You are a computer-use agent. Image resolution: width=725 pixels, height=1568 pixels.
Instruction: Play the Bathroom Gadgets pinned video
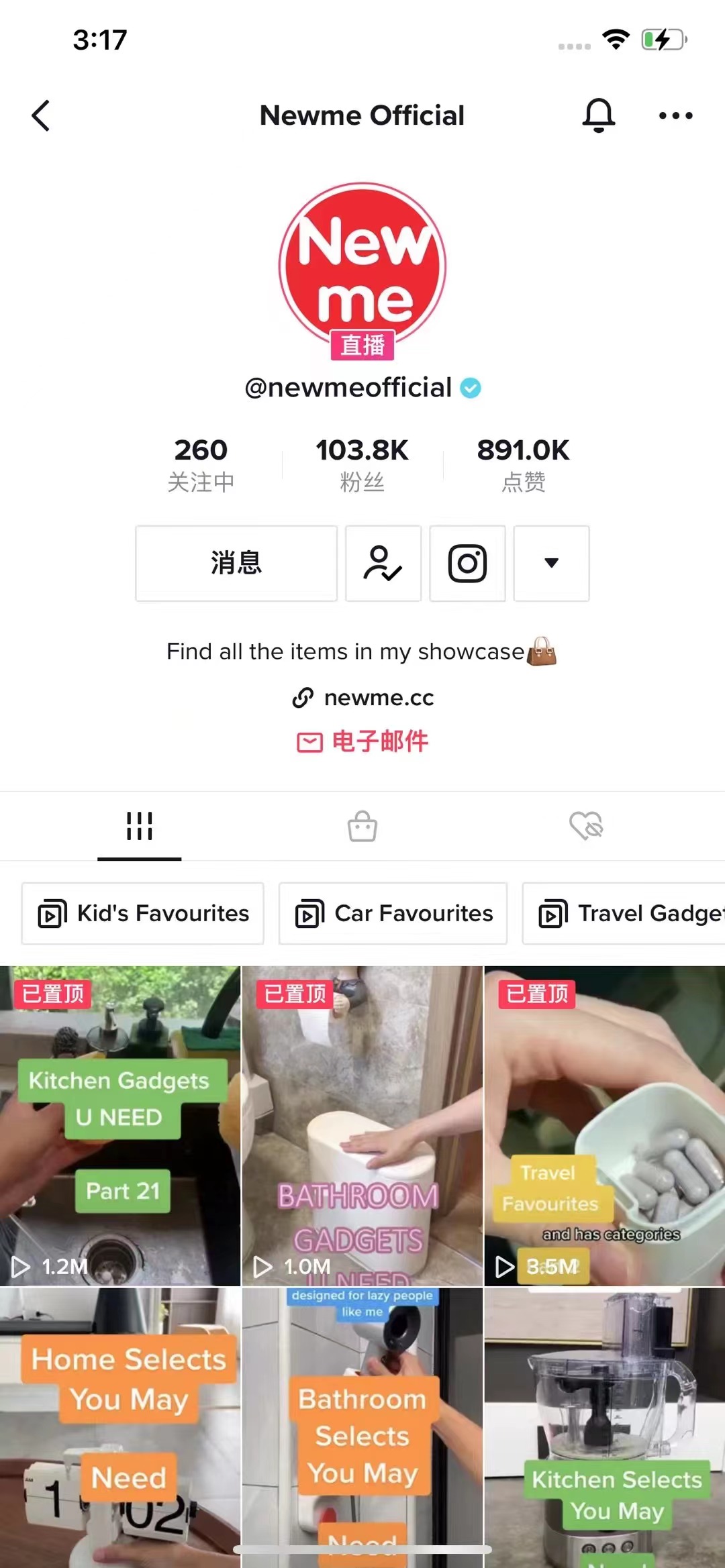click(362, 1126)
